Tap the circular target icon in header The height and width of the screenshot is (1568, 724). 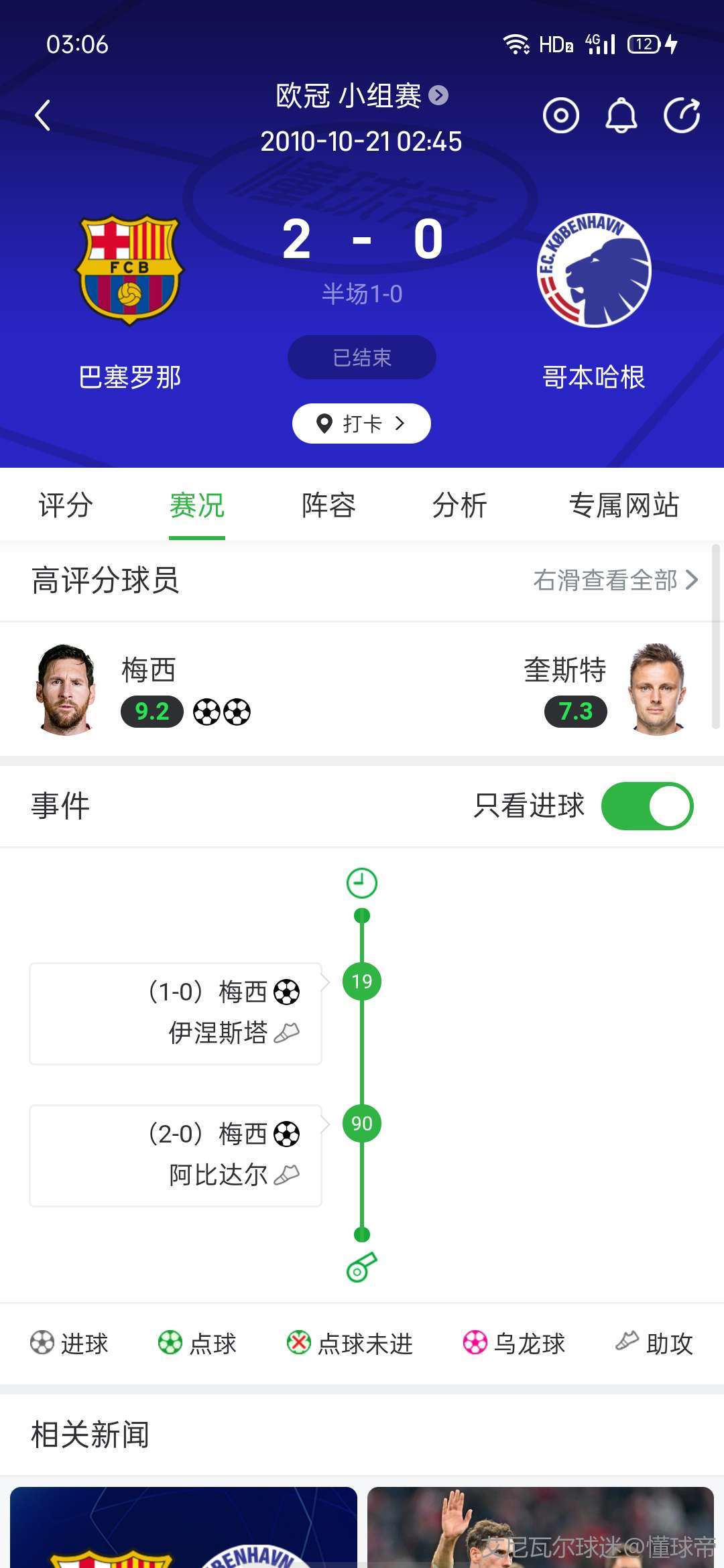560,115
